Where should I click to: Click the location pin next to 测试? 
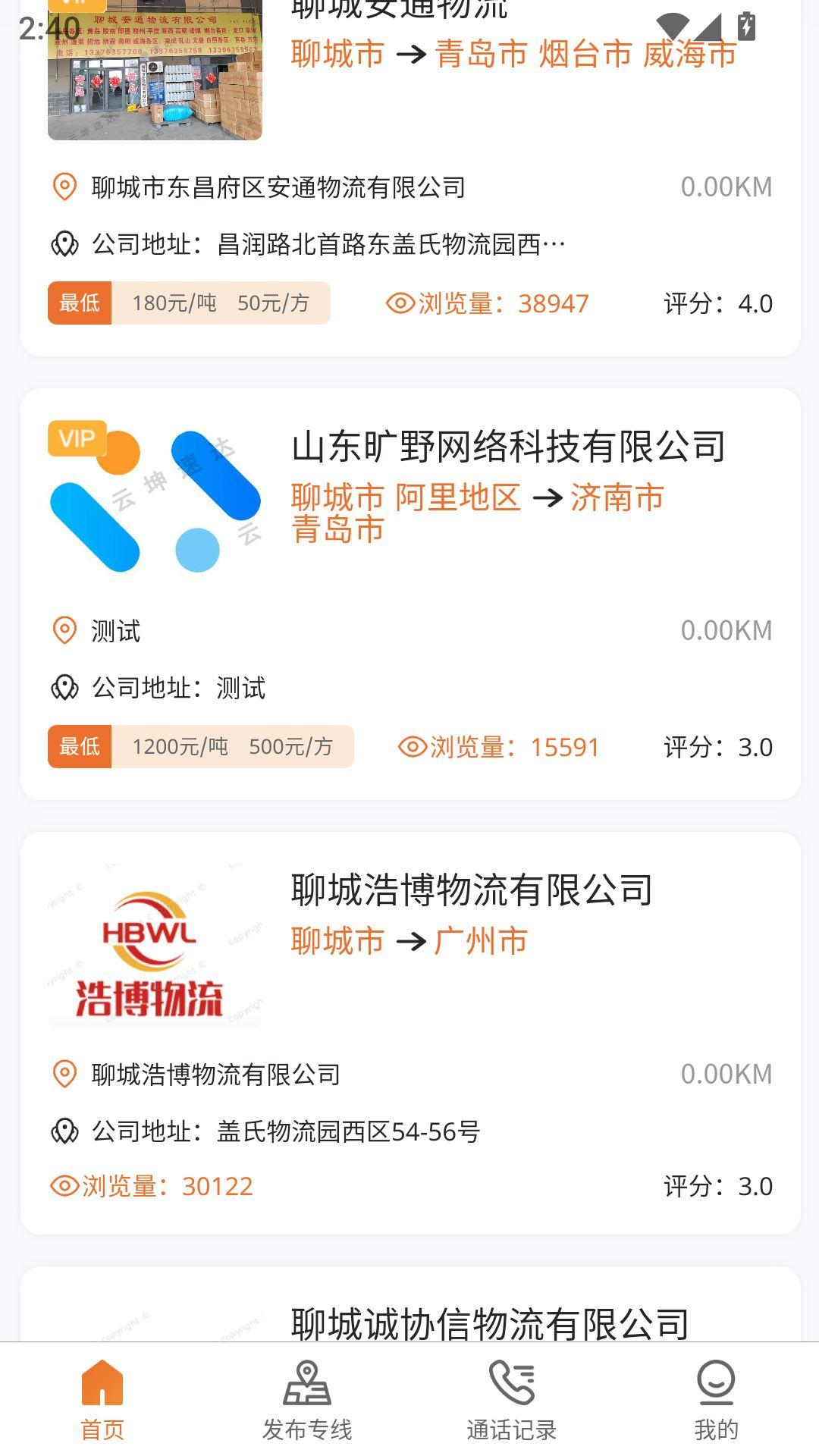click(65, 629)
